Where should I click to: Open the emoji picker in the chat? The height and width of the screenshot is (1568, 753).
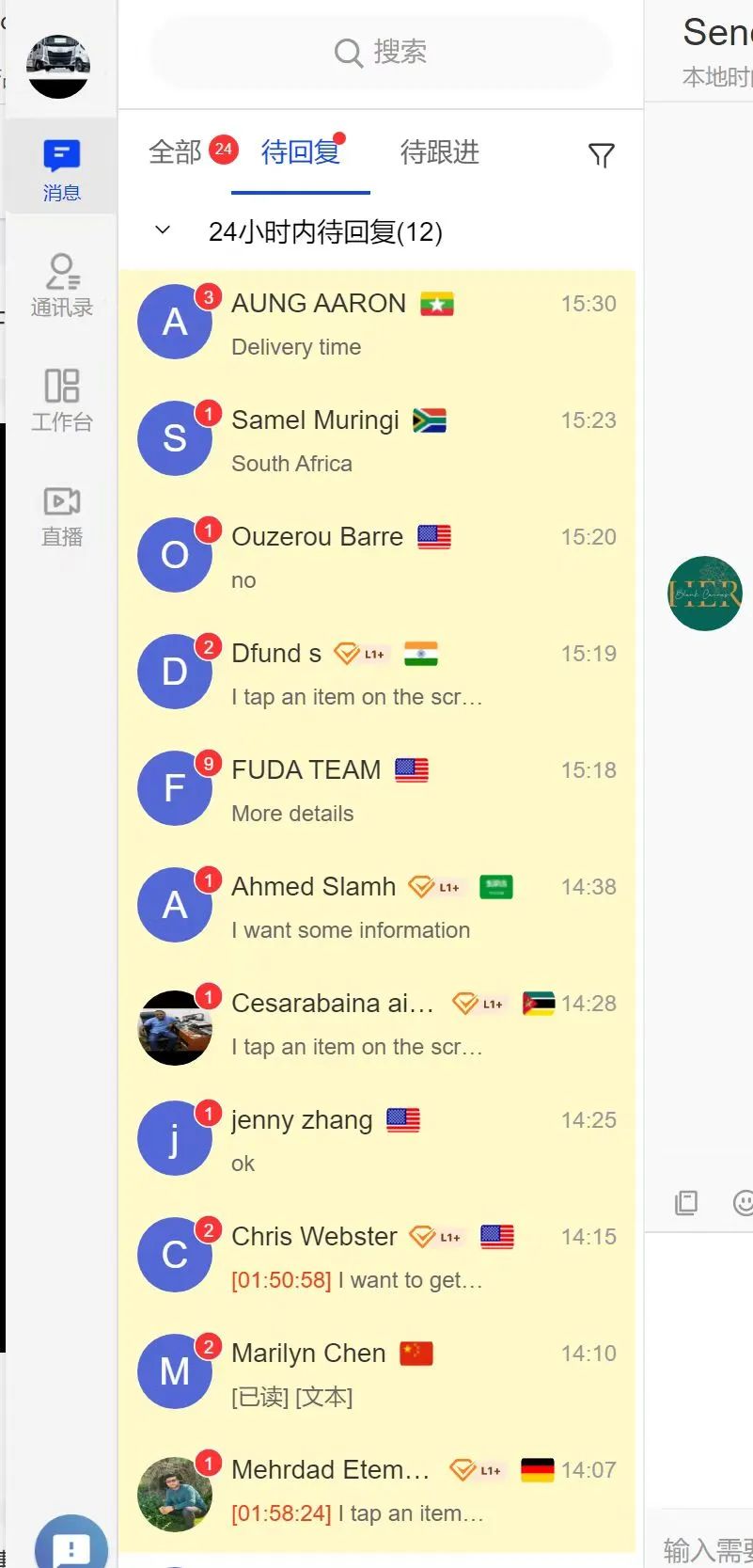tap(742, 1202)
